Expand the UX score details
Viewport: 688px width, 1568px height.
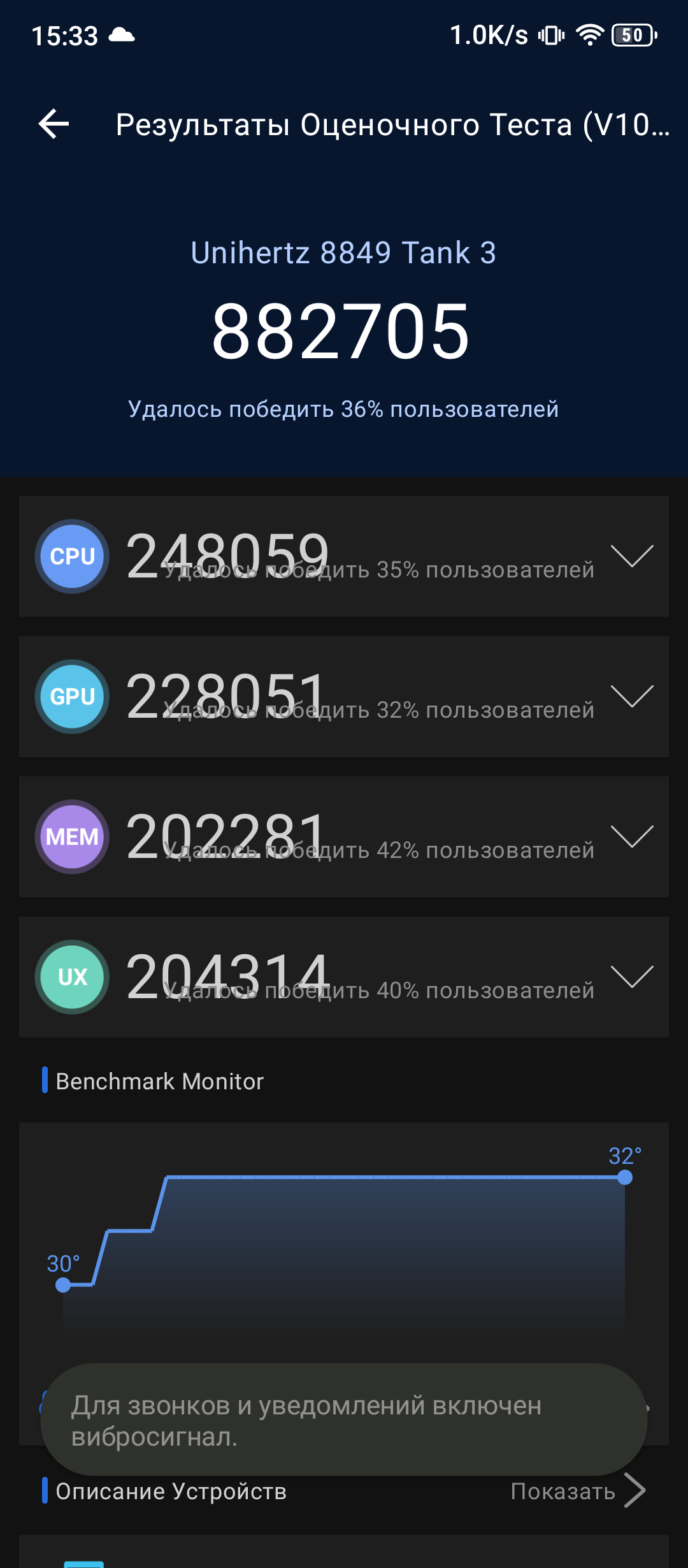coord(631,977)
